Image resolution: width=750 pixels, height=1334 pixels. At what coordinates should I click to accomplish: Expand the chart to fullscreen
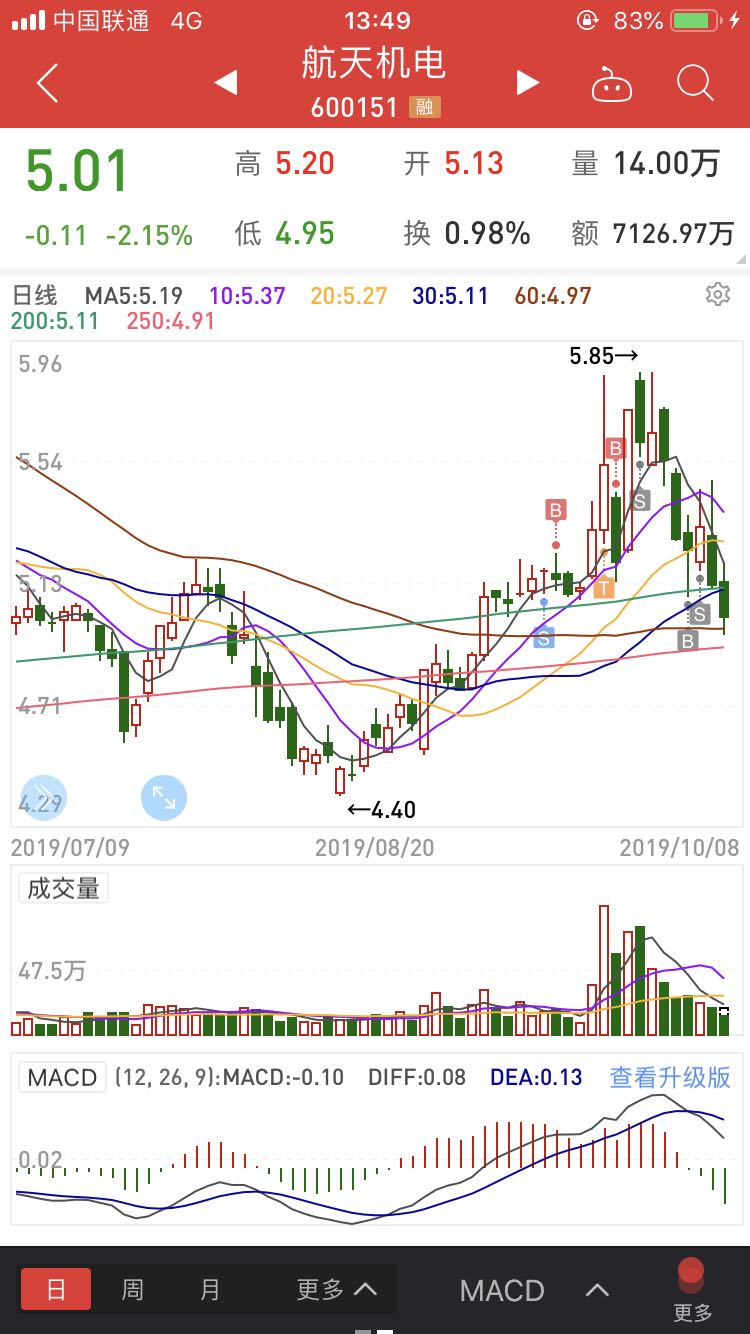pos(162,797)
